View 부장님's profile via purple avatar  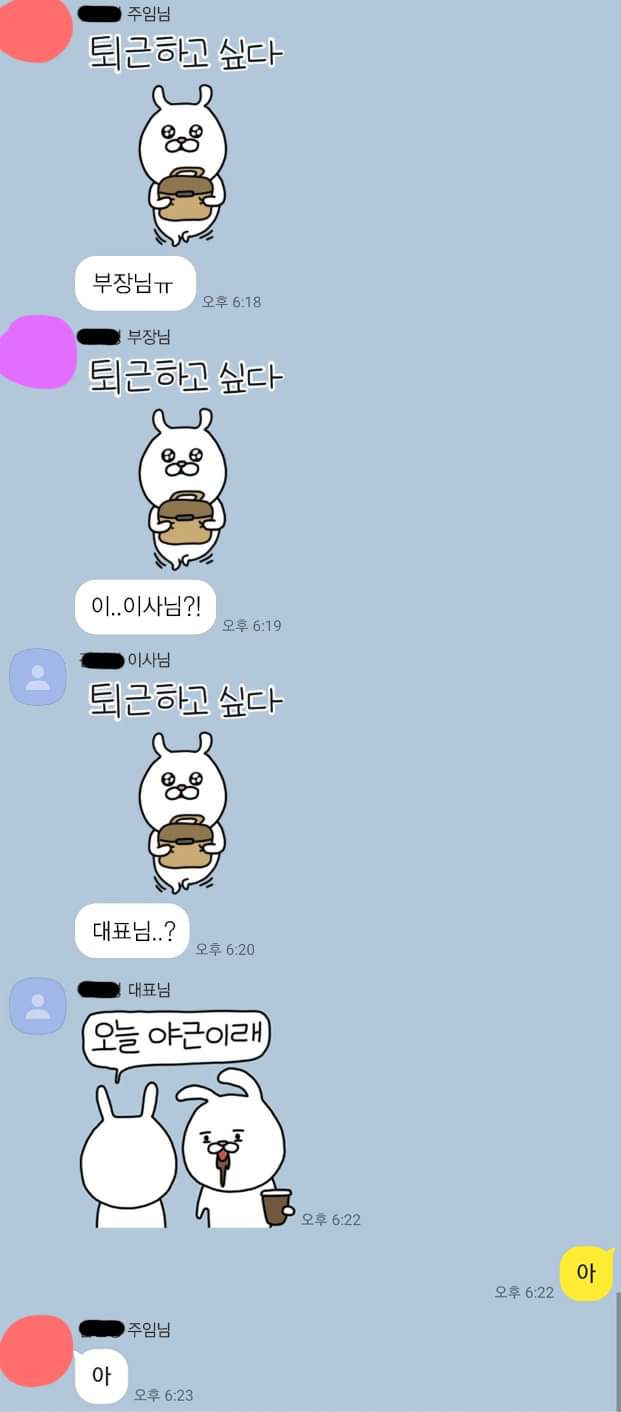coord(38,351)
